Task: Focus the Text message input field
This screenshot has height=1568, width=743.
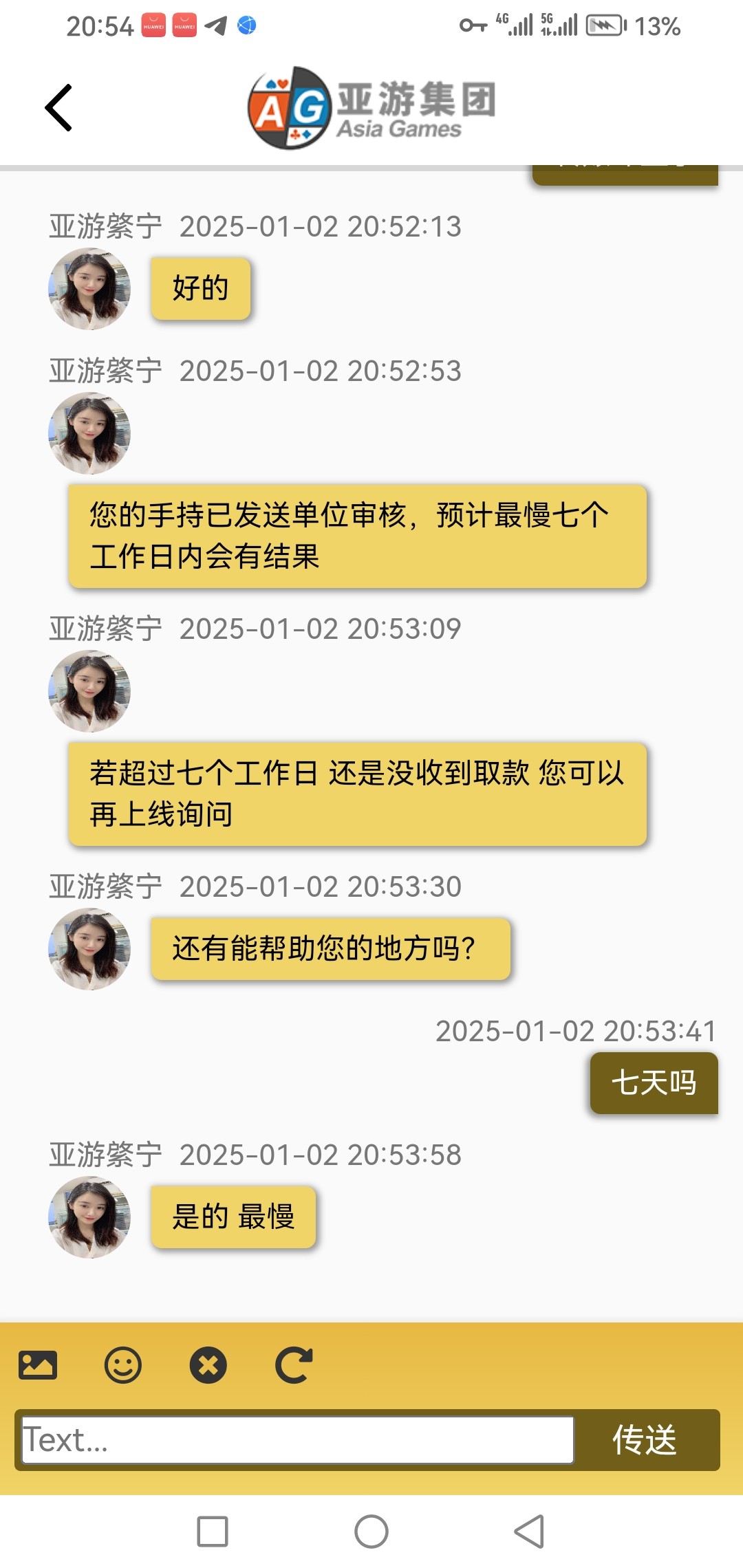Action: click(297, 1439)
